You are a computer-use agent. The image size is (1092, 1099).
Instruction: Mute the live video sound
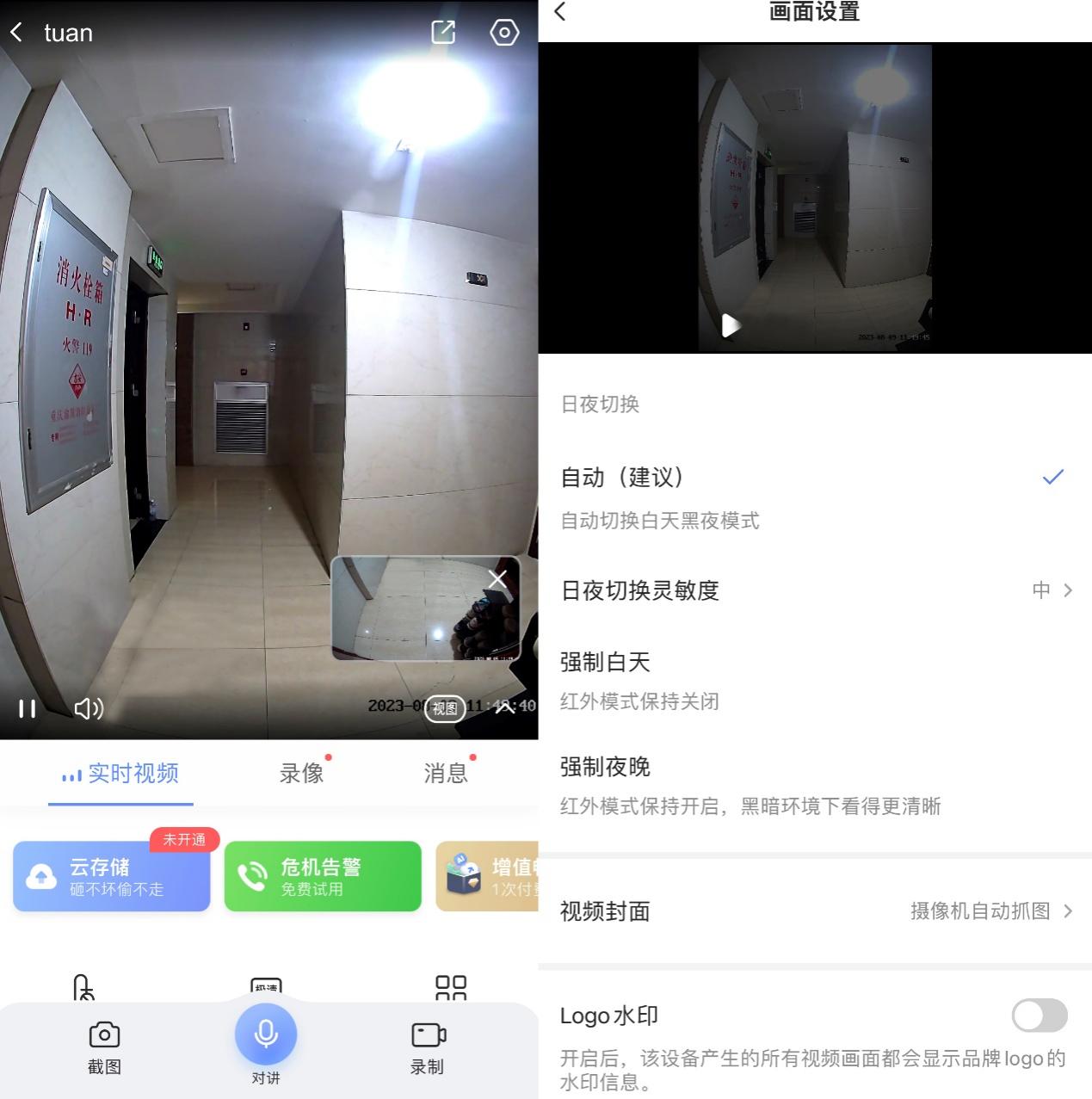pos(88,708)
